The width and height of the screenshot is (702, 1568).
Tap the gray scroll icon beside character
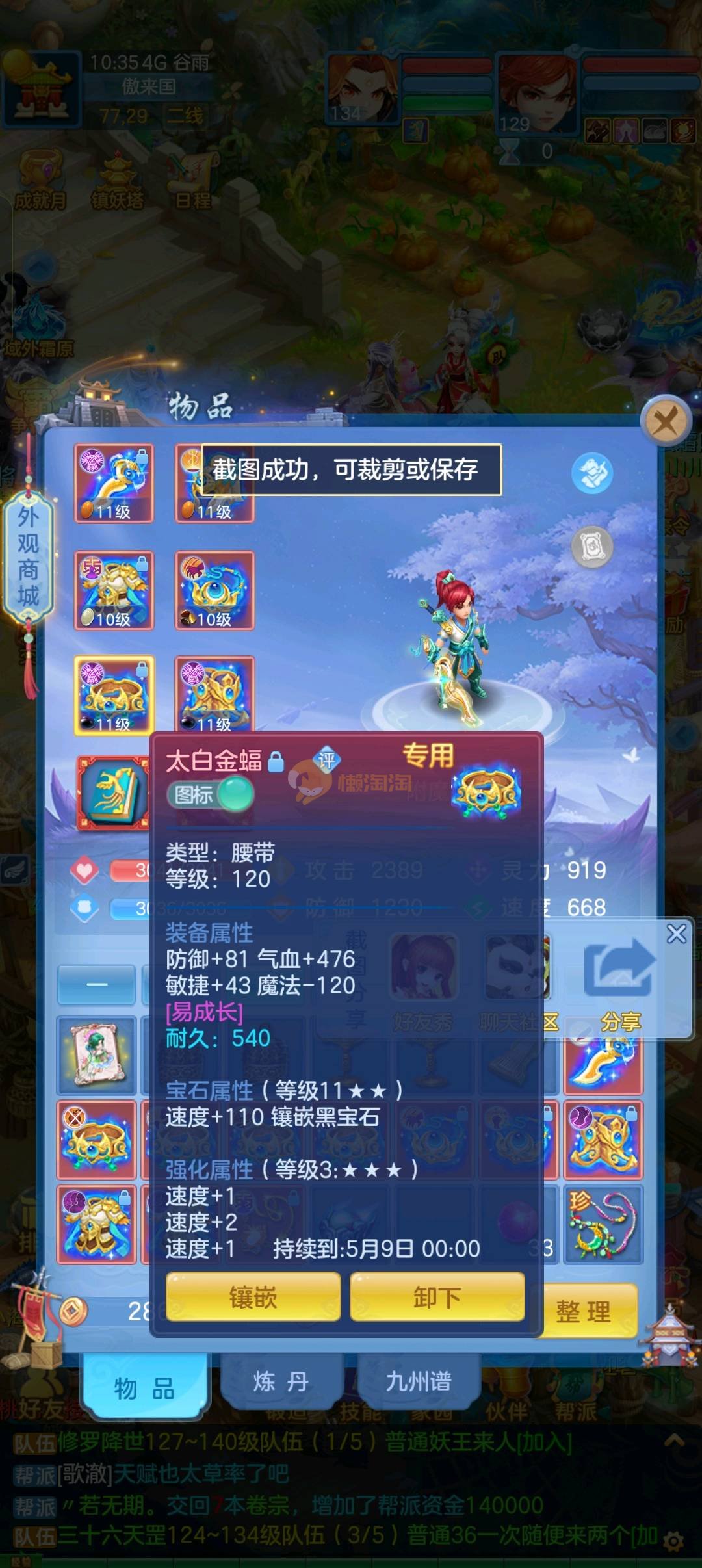pyautogui.click(x=592, y=546)
